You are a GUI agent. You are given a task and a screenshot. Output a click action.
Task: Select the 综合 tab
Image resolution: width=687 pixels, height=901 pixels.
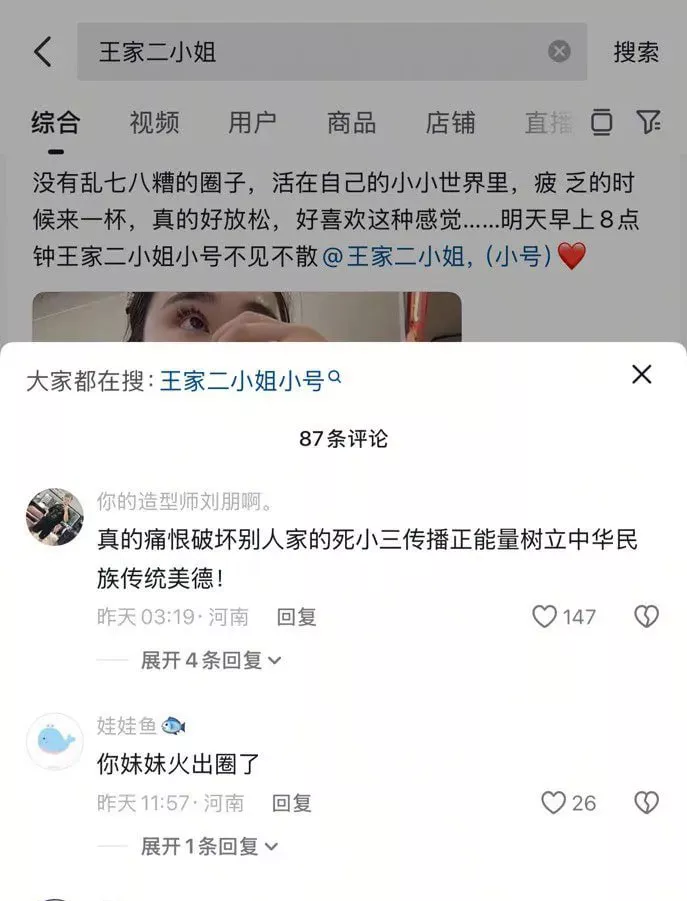click(55, 123)
